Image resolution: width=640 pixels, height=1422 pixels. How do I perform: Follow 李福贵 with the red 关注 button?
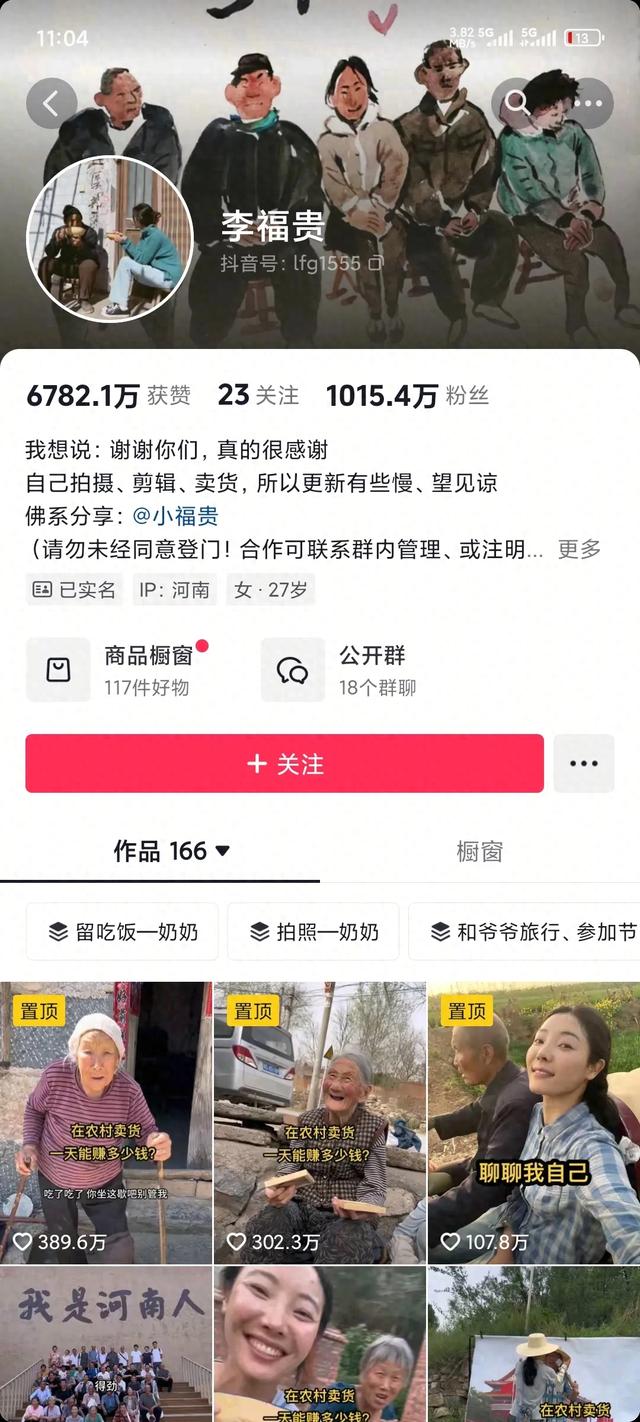click(284, 764)
